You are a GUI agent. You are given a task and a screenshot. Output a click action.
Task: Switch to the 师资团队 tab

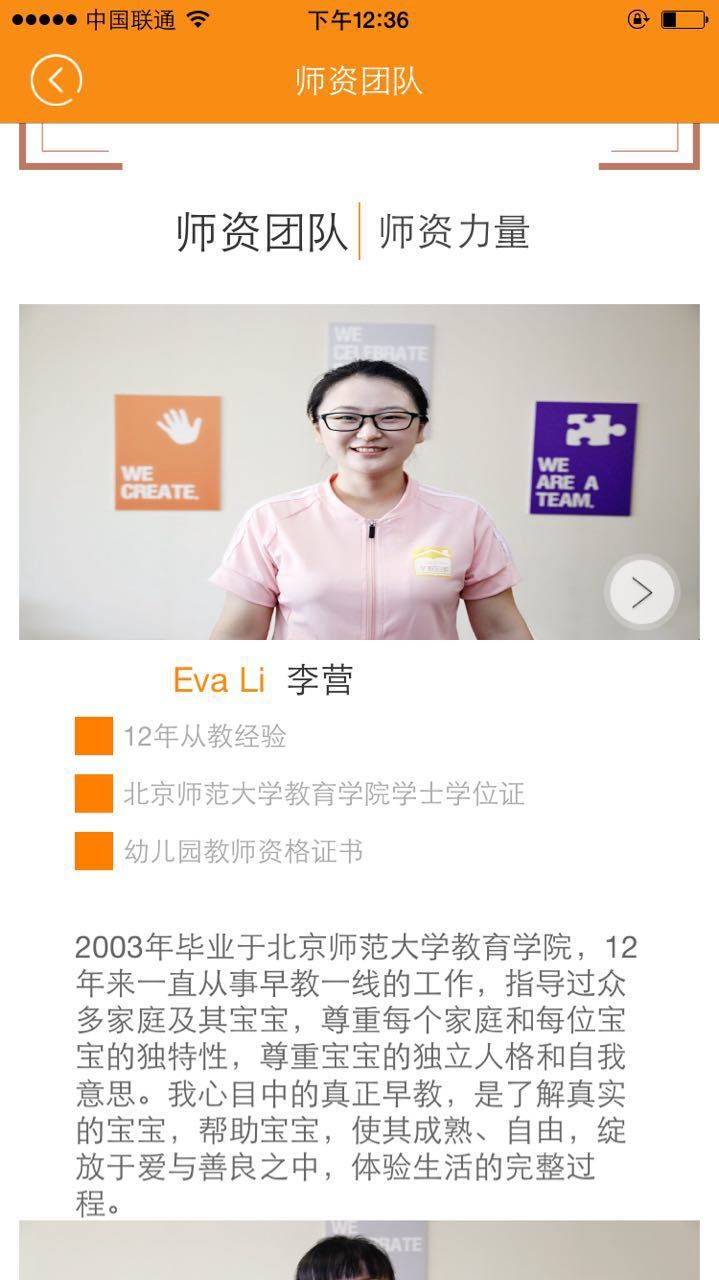262,232
